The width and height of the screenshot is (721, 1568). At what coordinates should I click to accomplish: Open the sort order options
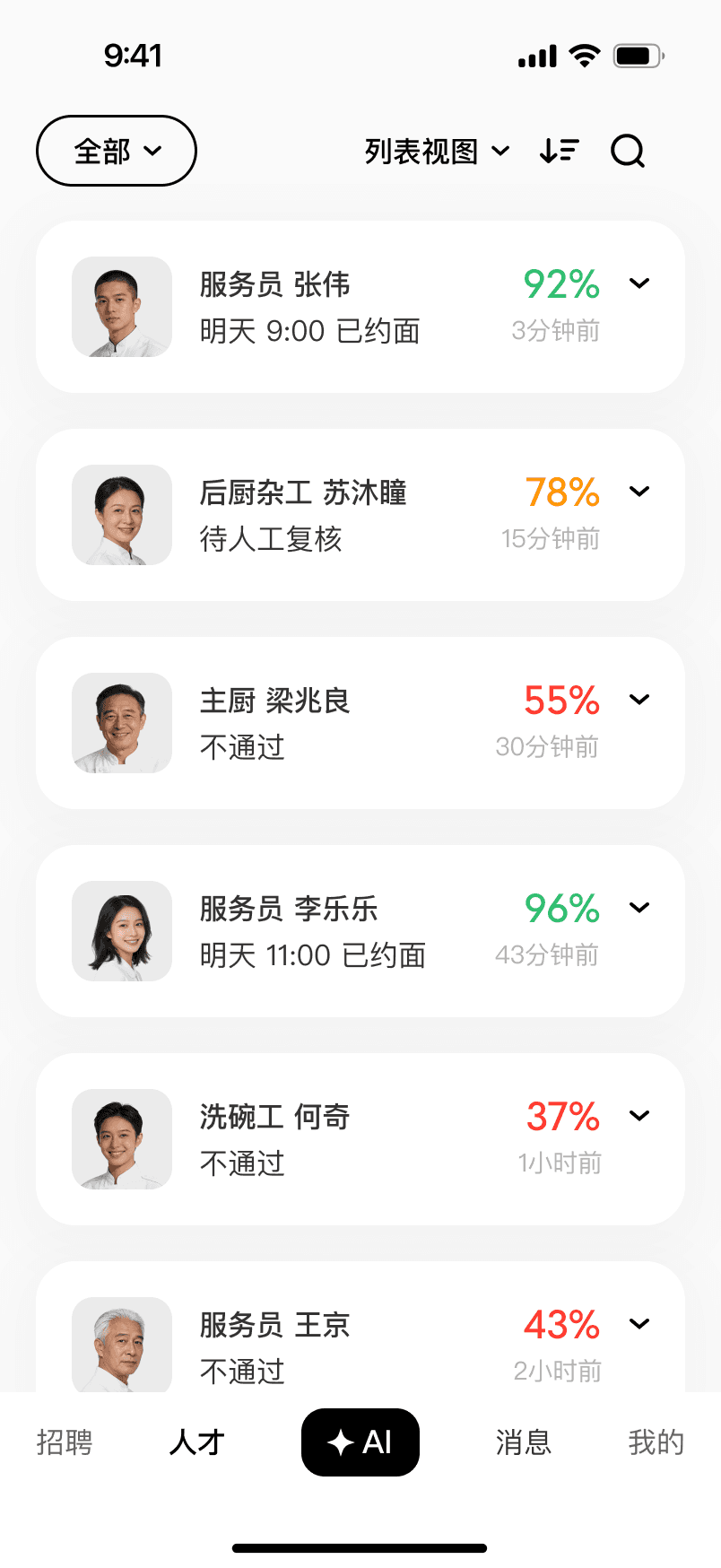click(560, 151)
